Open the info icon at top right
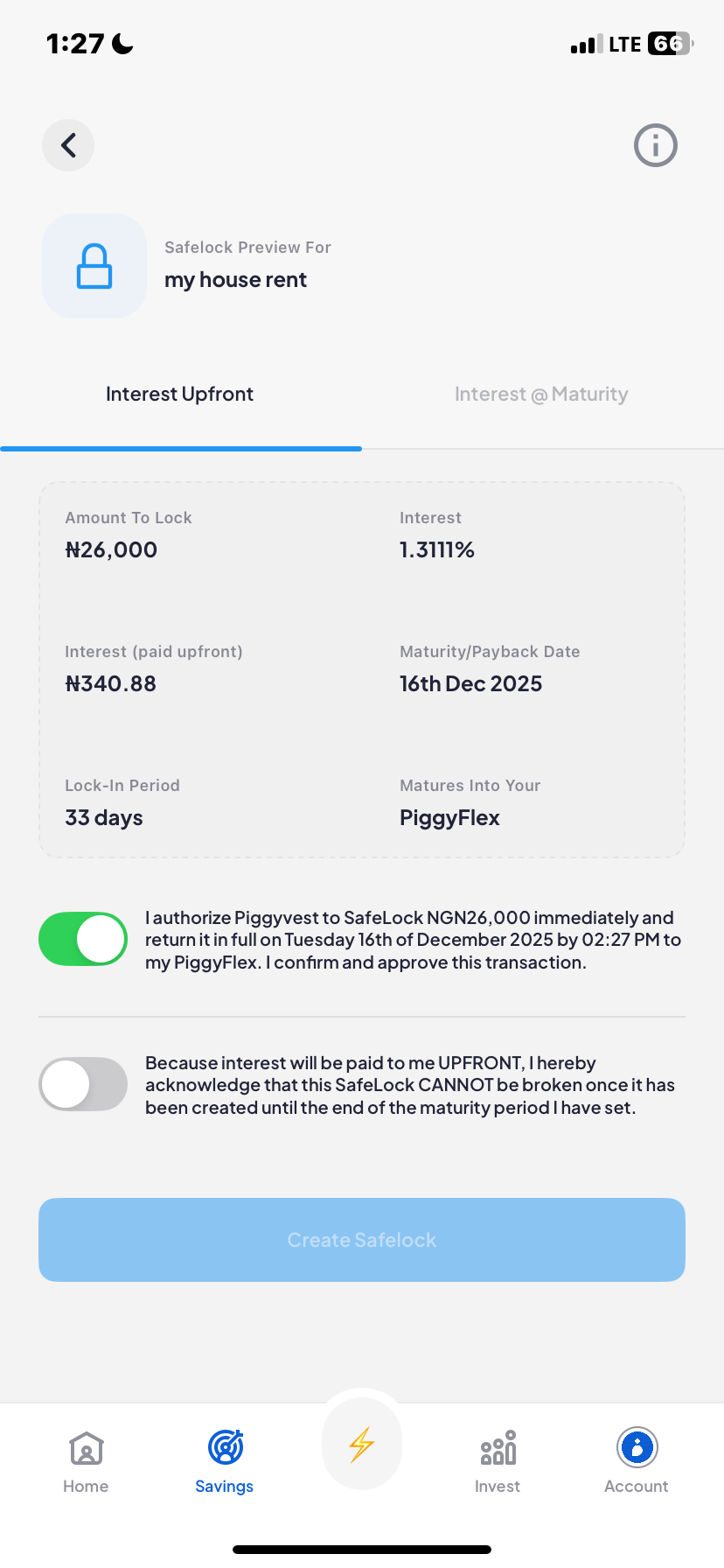Screen dimensions: 724x1568 coord(655,145)
